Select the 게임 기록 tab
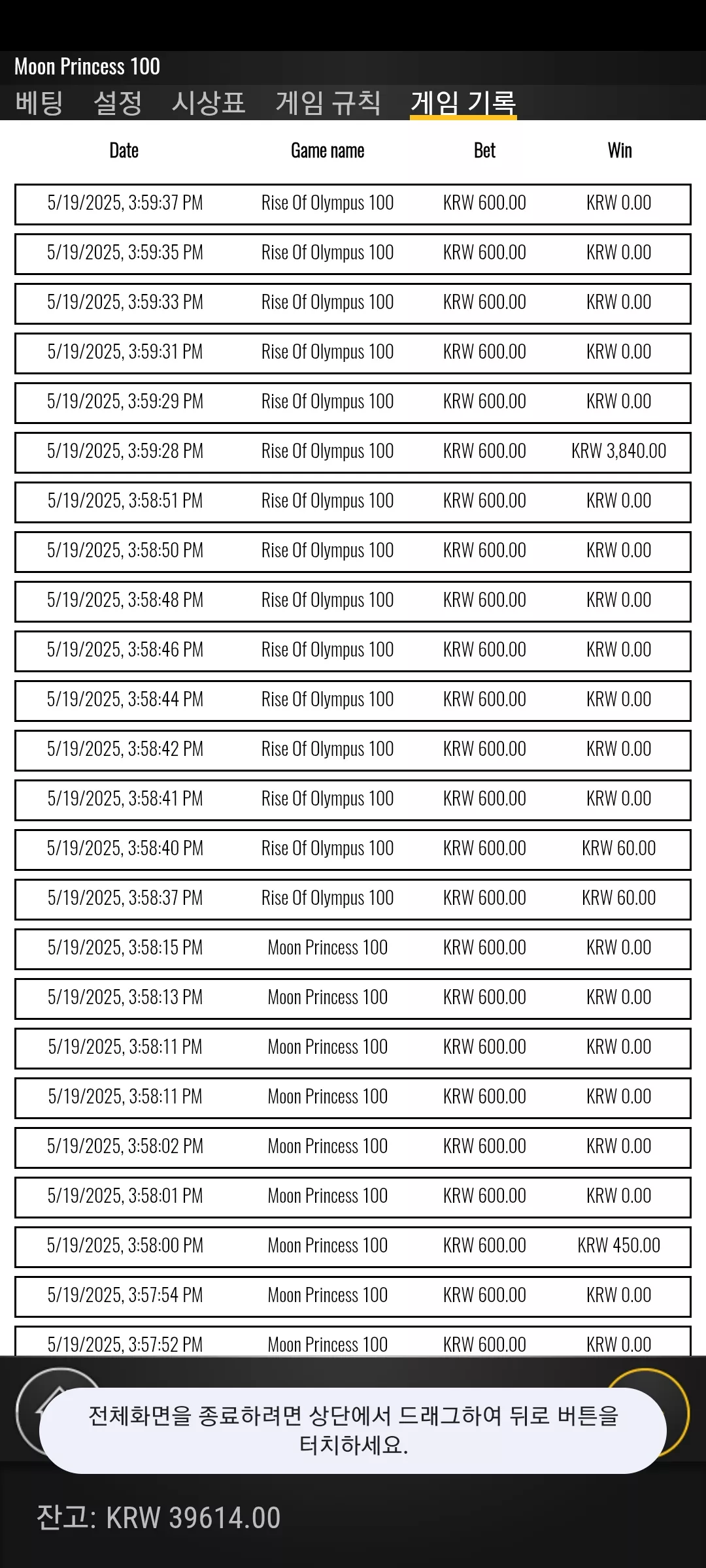Viewport: 706px width, 1568px height. point(463,103)
